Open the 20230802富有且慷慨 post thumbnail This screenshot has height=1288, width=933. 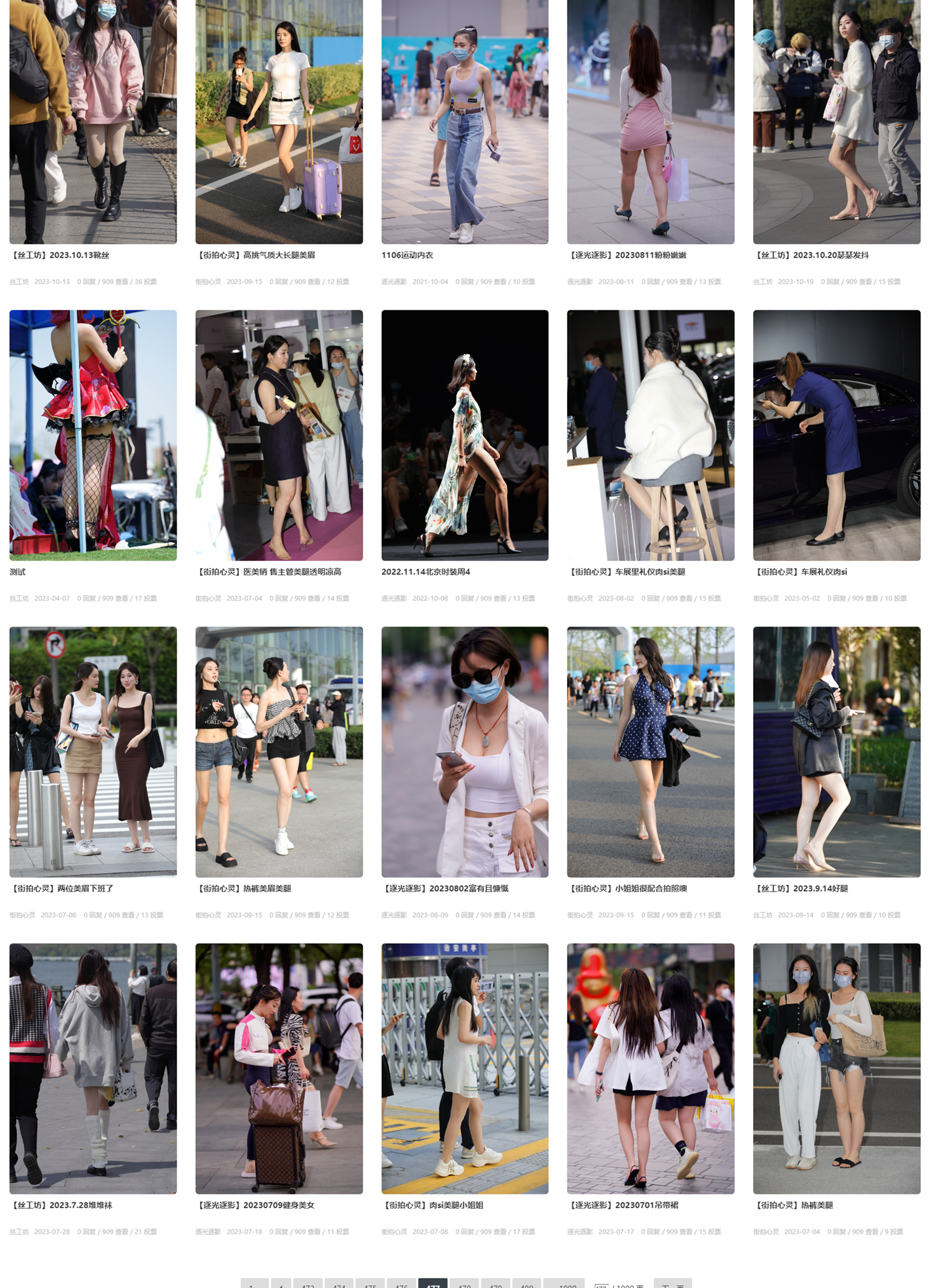(x=464, y=752)
